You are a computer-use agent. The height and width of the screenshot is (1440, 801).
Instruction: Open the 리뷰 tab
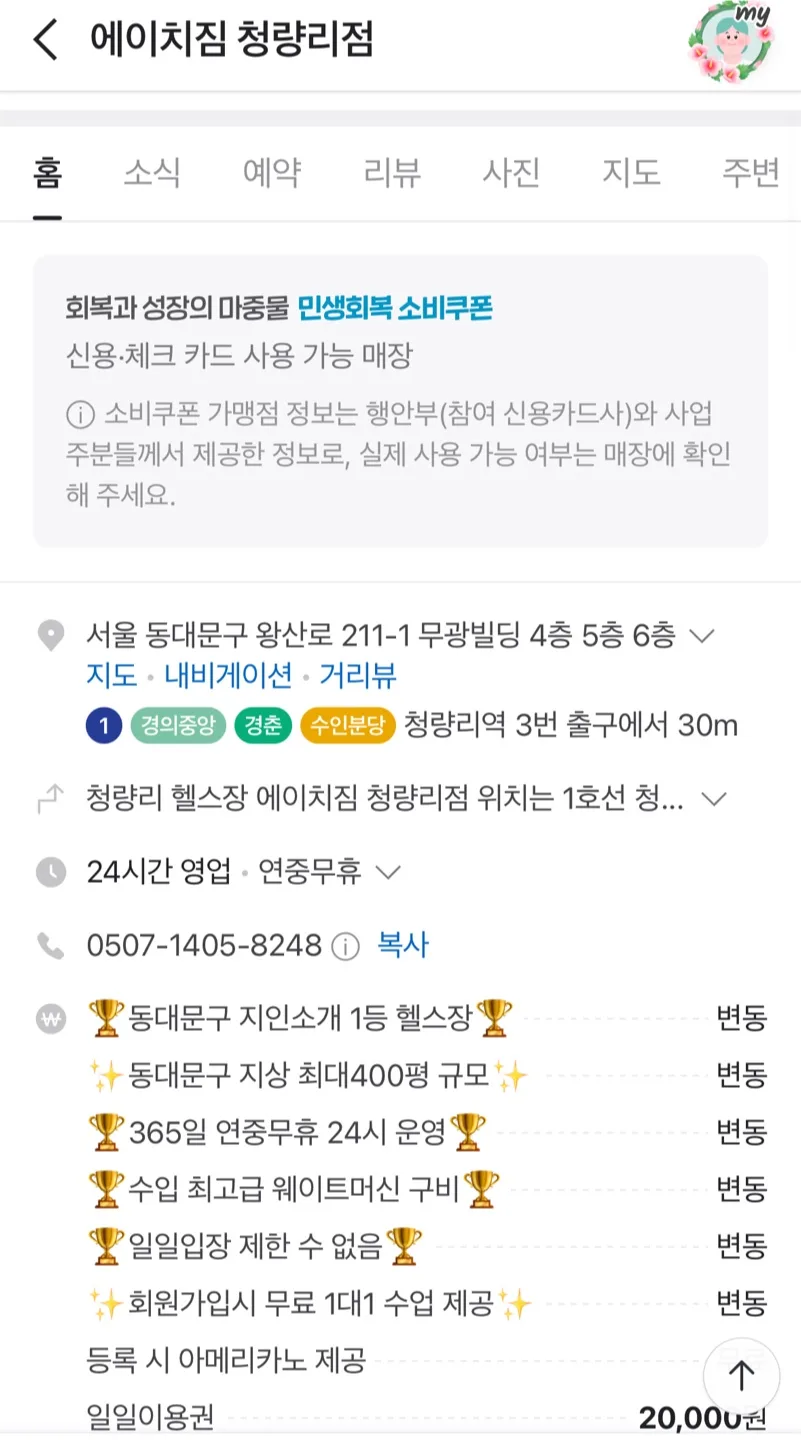(392, 173)
